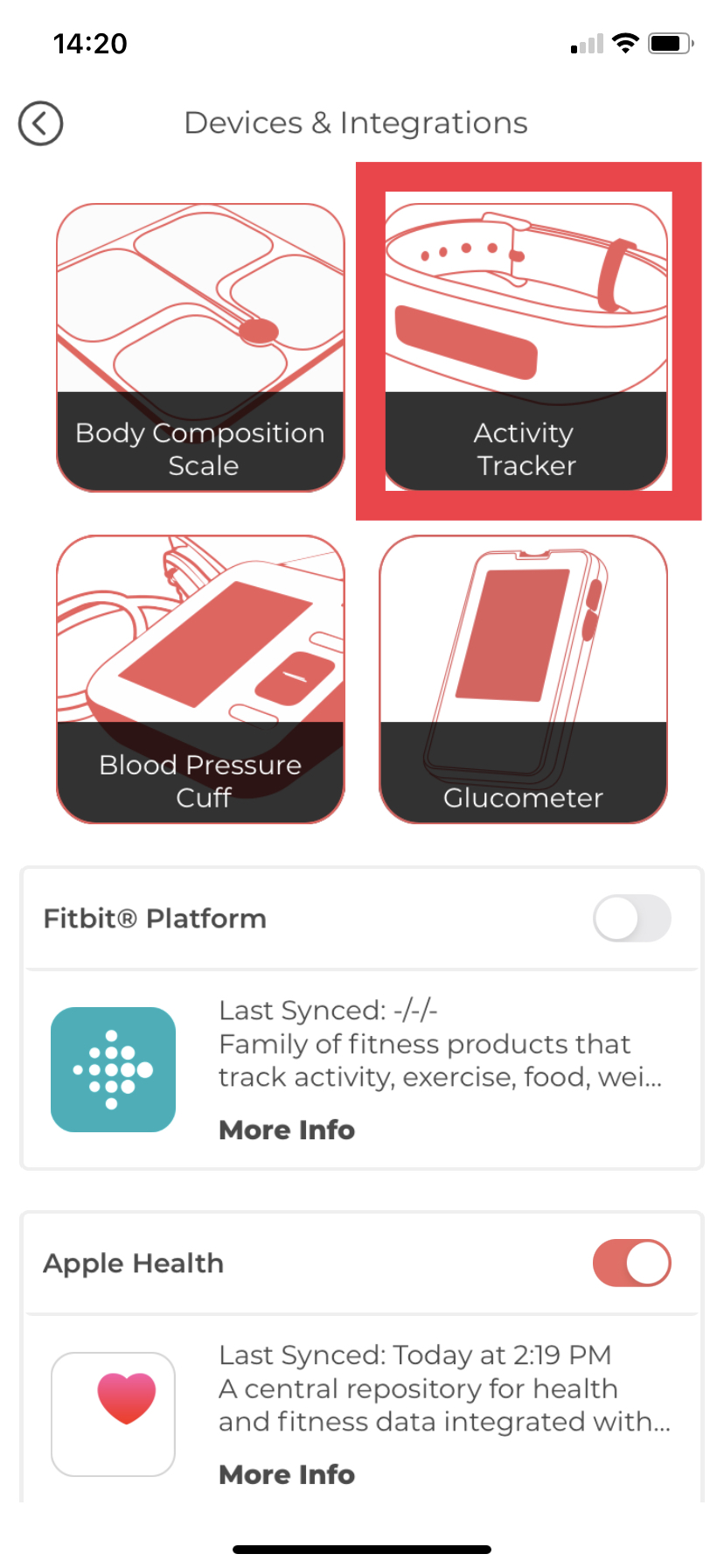Turn off Apple Health integration
The image size is (724, 1568).
click(x=631, y=1263)
